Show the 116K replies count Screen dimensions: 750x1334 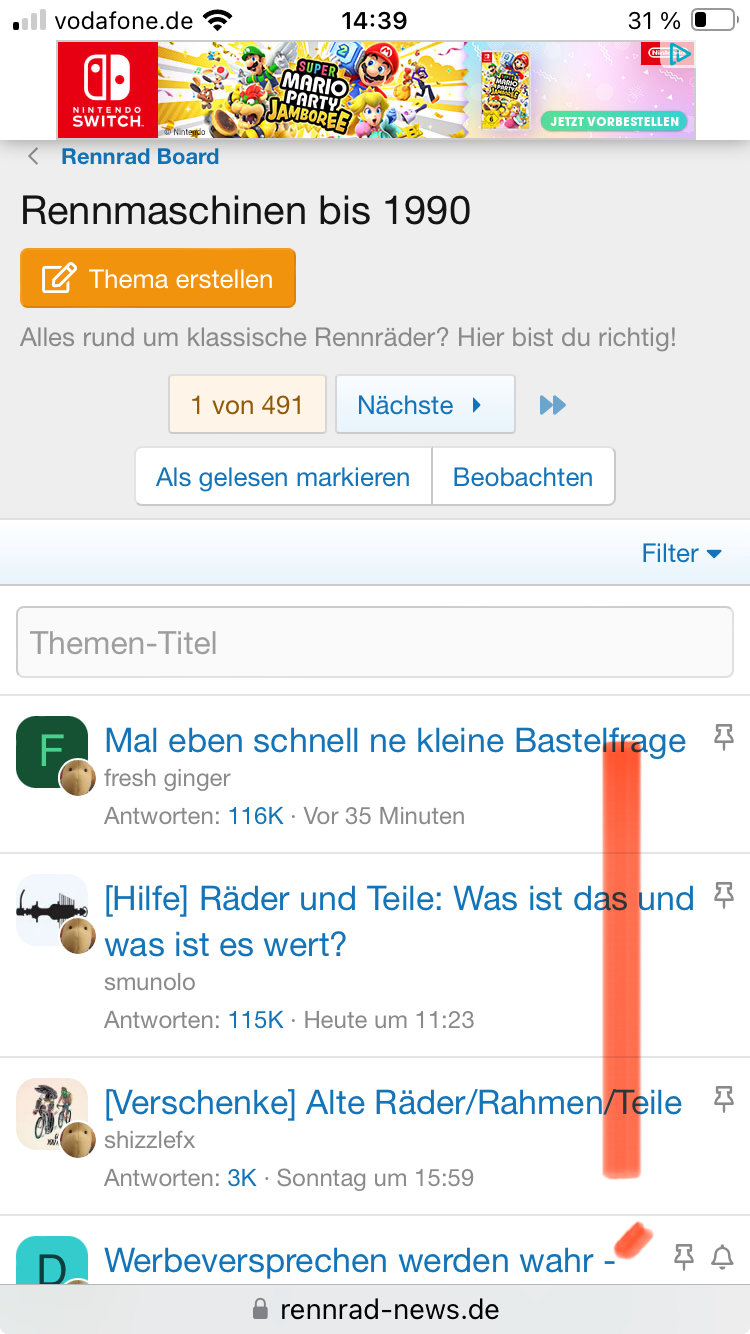click(x=256, y=816)
